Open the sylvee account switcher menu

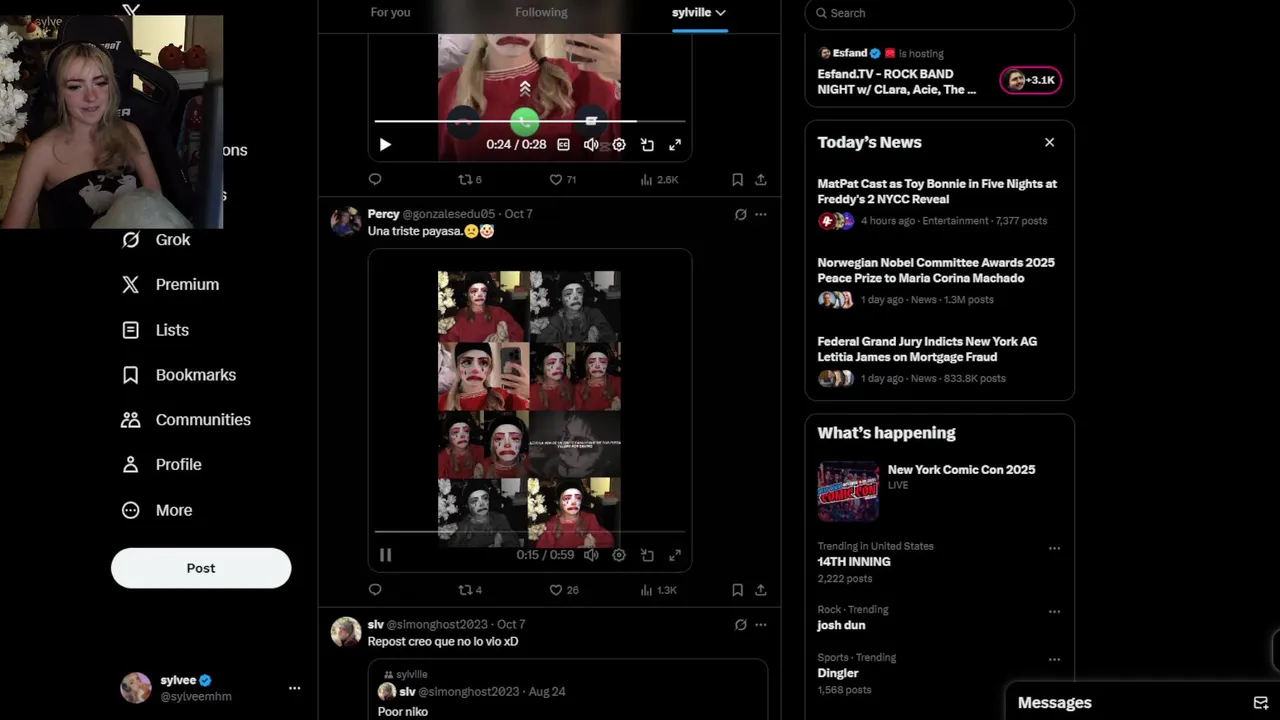pyautogui.click(x=294, y=688)
